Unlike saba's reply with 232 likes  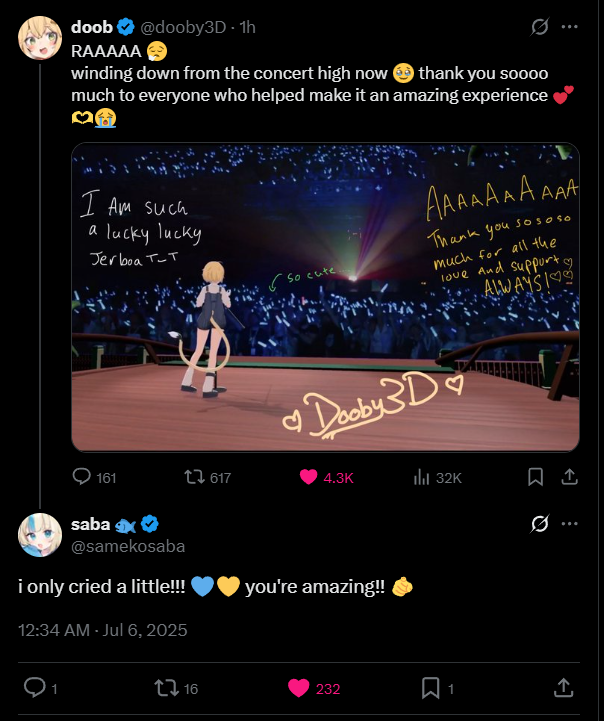click(x=298, y=687)
